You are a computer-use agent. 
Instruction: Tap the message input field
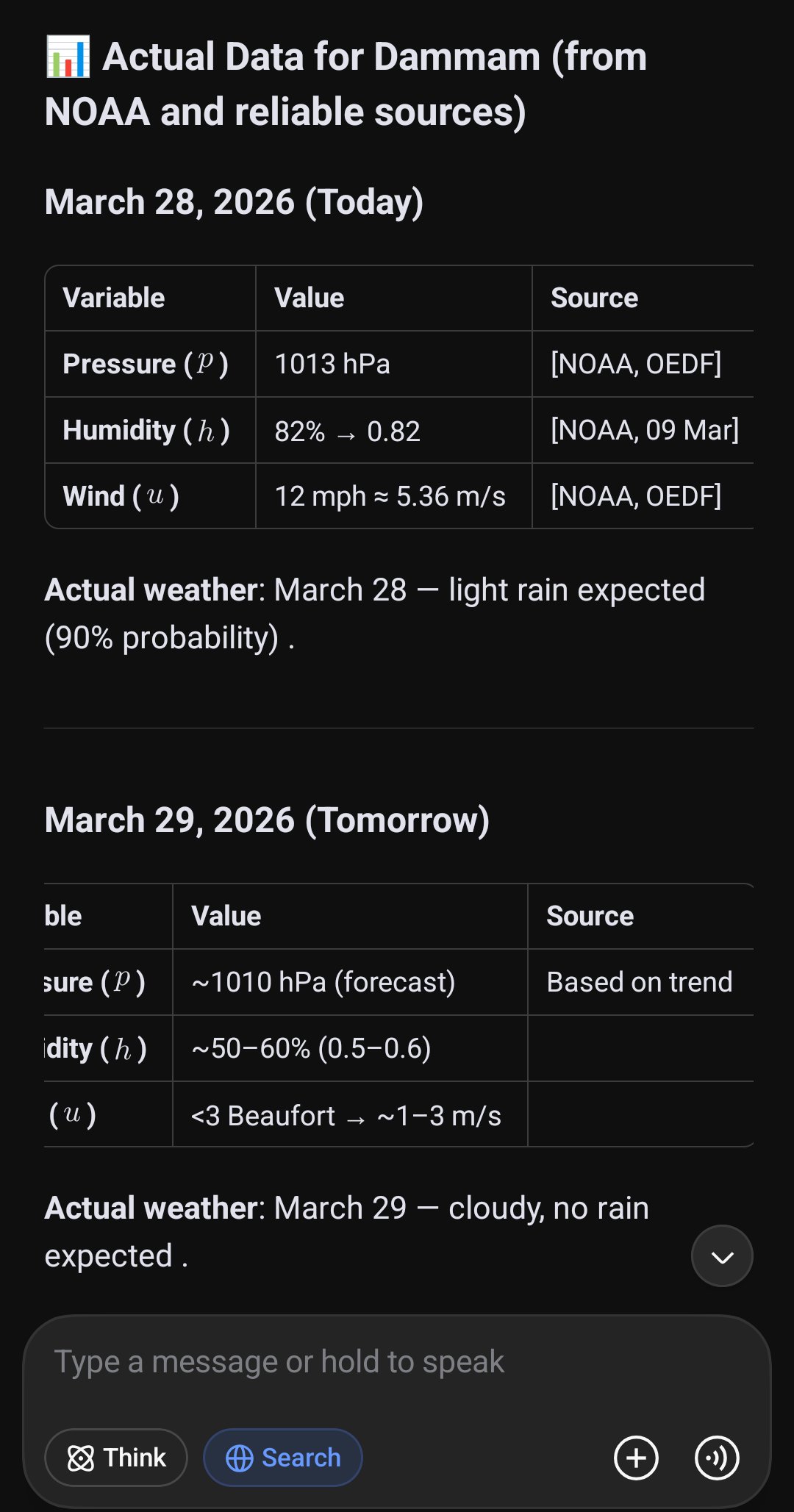[x=397, y=1362]
